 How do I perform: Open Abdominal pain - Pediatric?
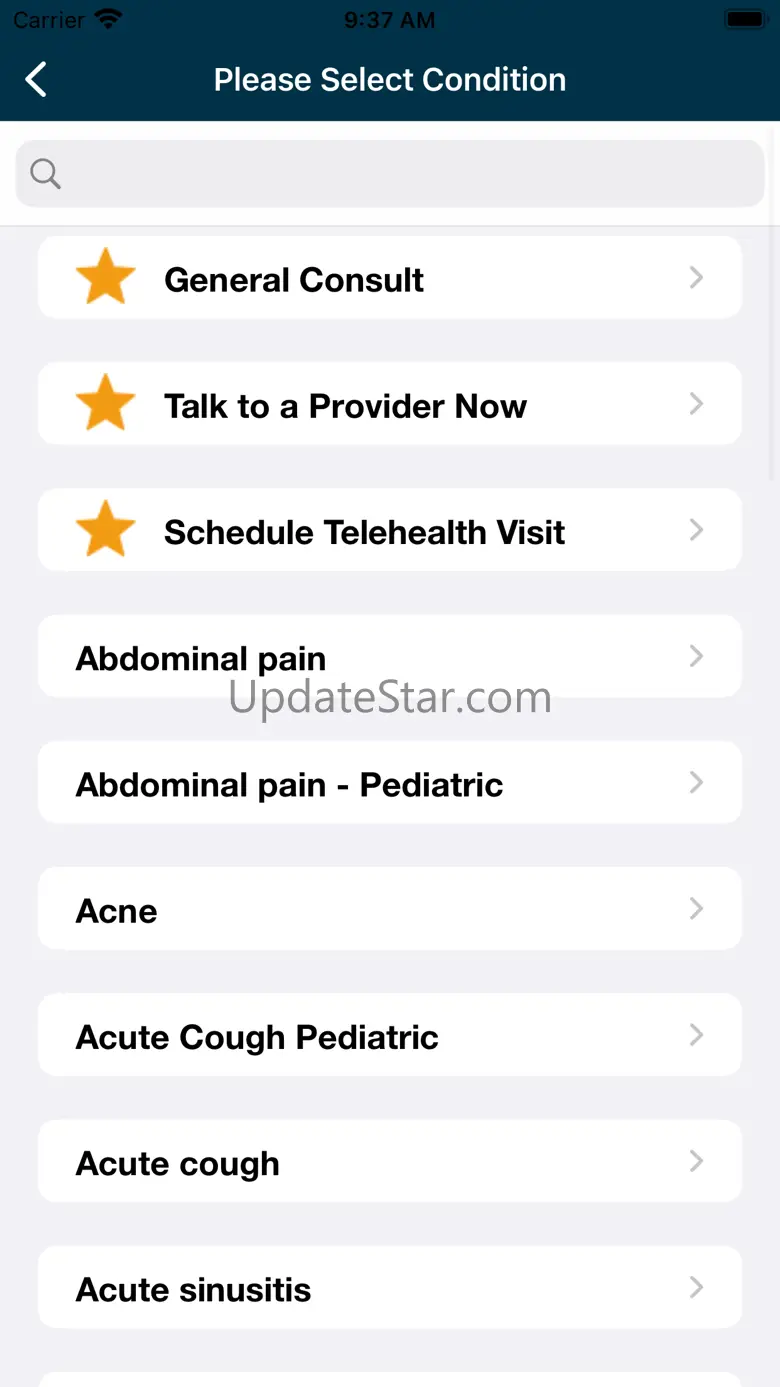click(x=390, y=783)
